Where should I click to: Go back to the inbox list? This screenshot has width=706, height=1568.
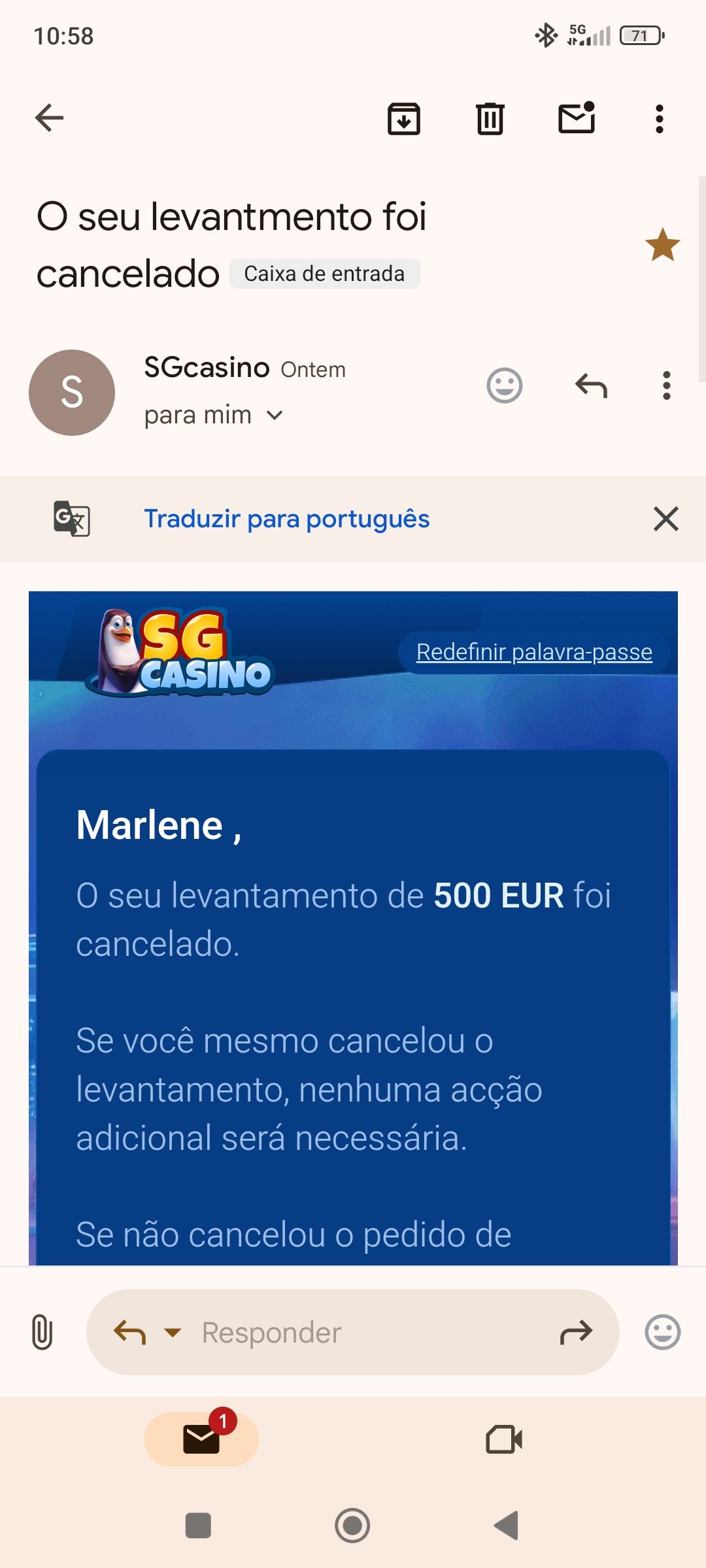point(49,118)
